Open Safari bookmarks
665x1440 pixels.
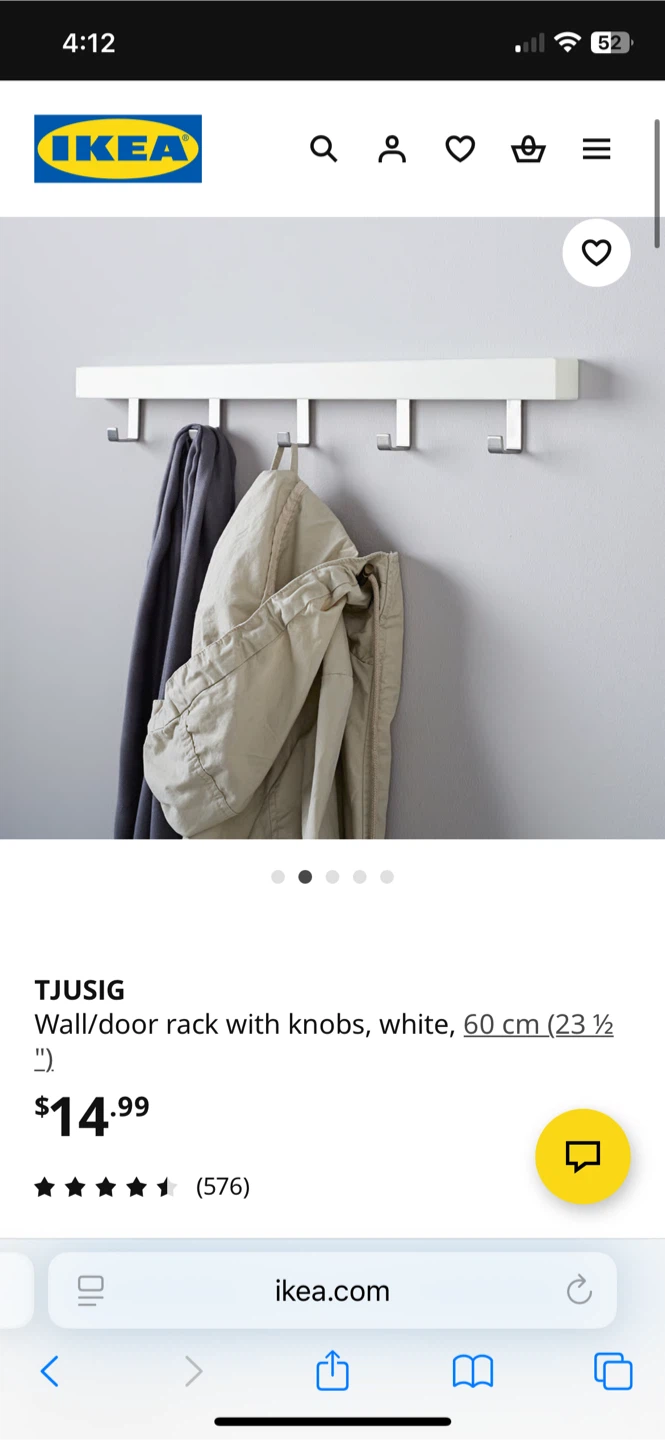pyautogui.click(x=473, y=1371)
